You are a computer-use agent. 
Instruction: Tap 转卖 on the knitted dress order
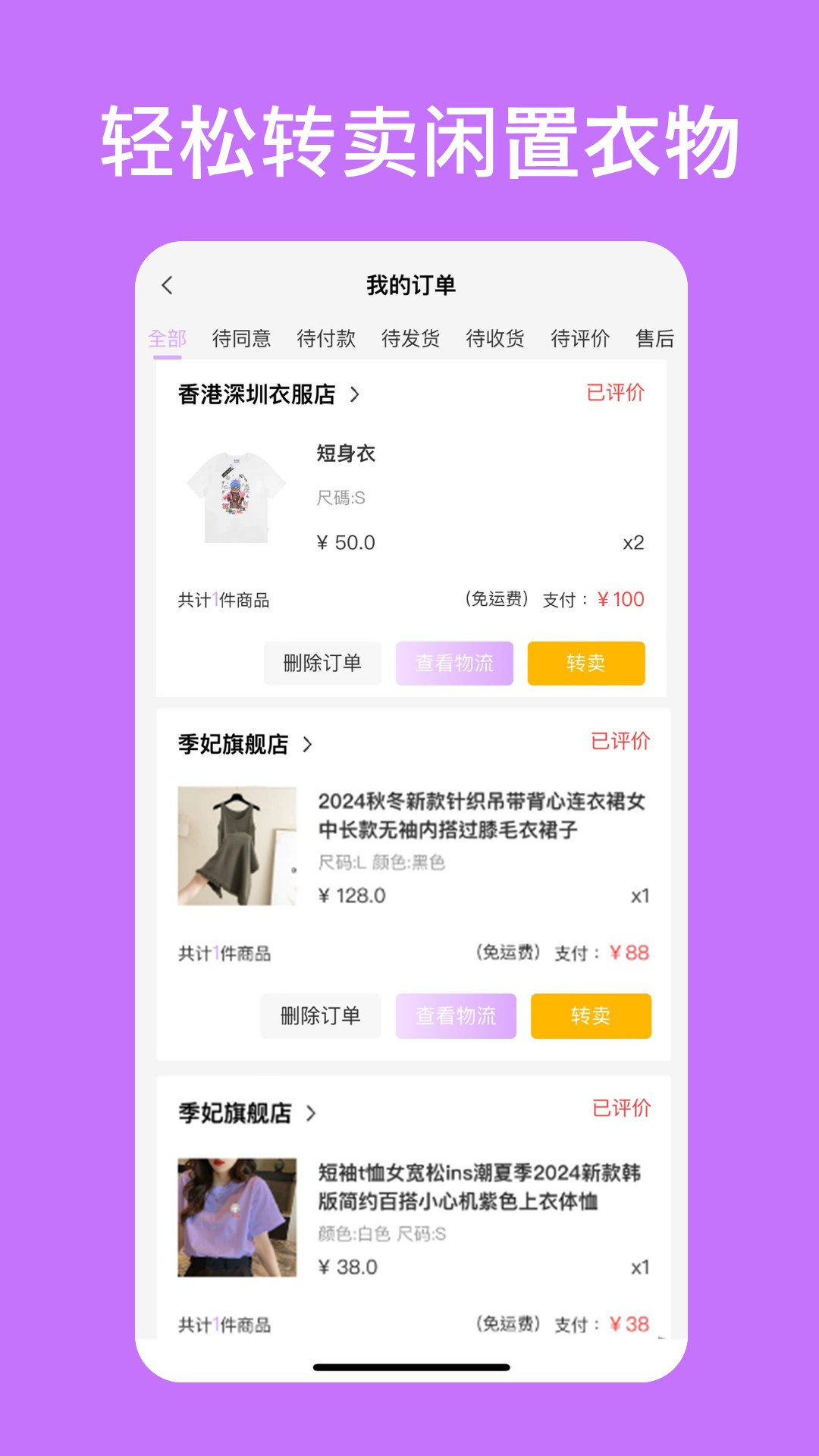591,1016
